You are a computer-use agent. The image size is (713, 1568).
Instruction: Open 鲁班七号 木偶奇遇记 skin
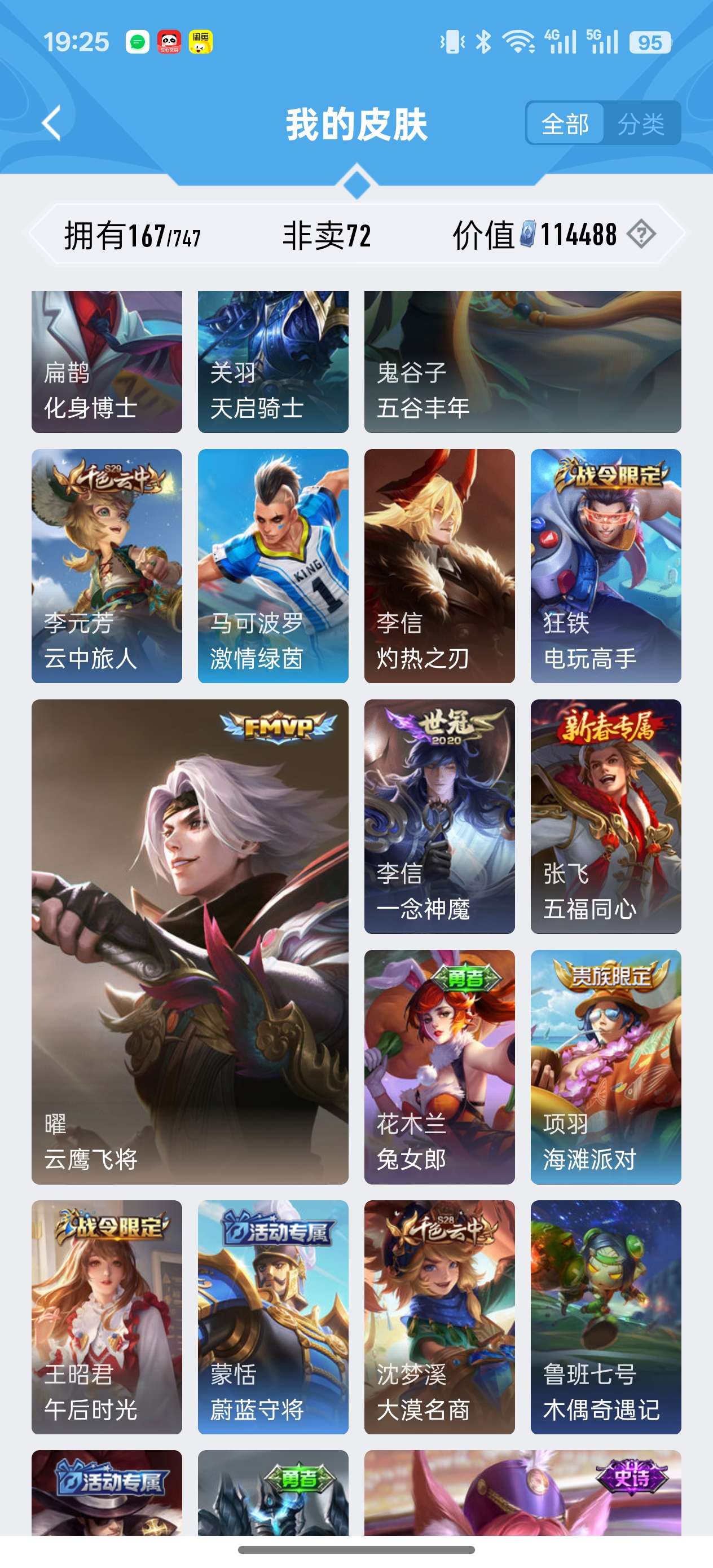(x=605, y=1316)
